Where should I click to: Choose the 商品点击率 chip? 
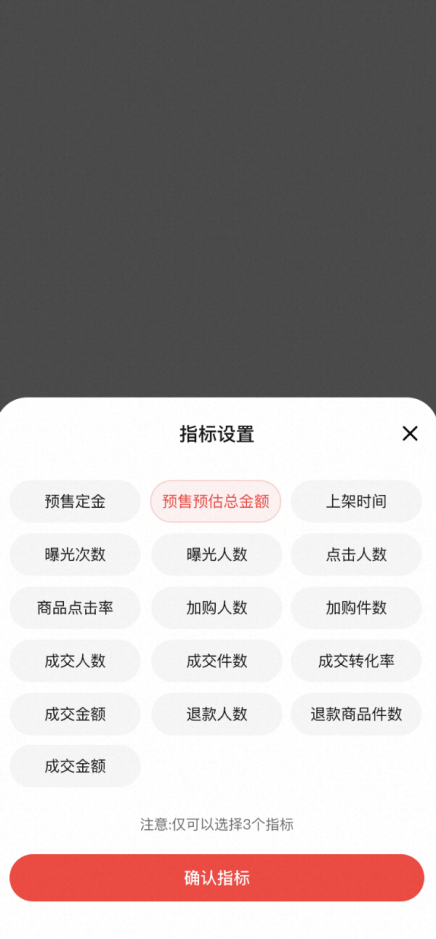point(75,608)
